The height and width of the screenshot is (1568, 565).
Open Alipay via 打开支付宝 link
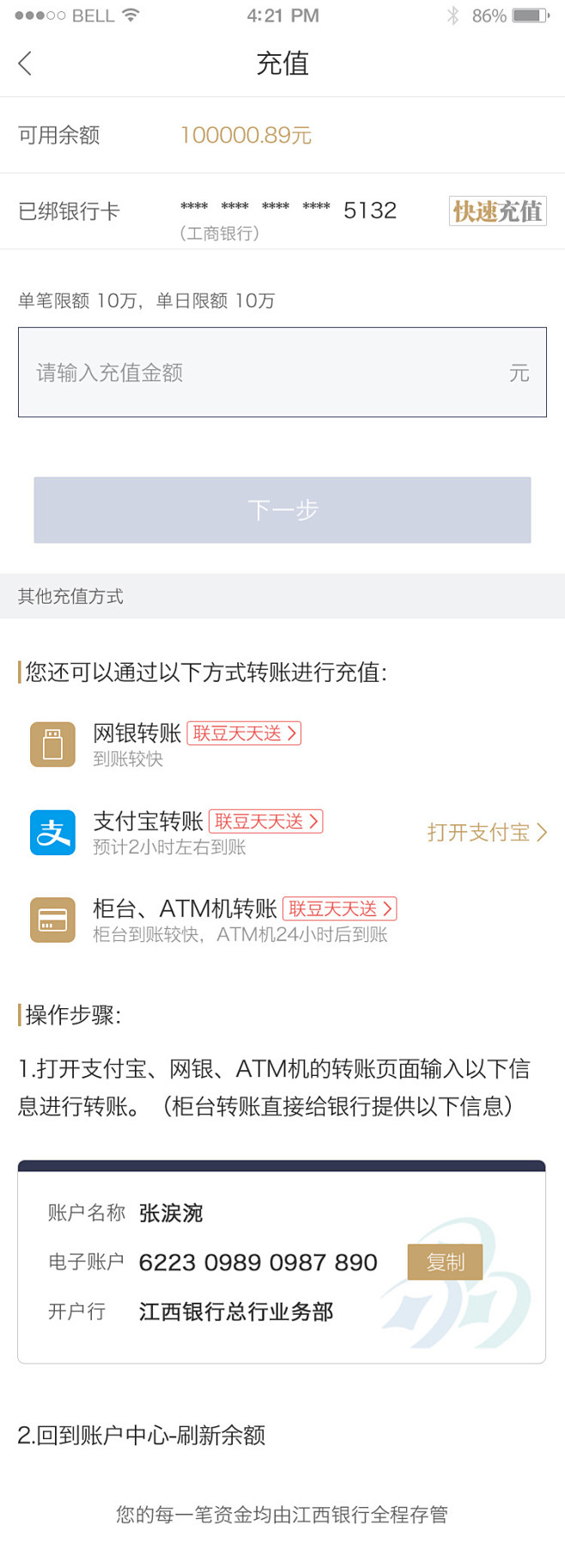[x=486, y=832]
